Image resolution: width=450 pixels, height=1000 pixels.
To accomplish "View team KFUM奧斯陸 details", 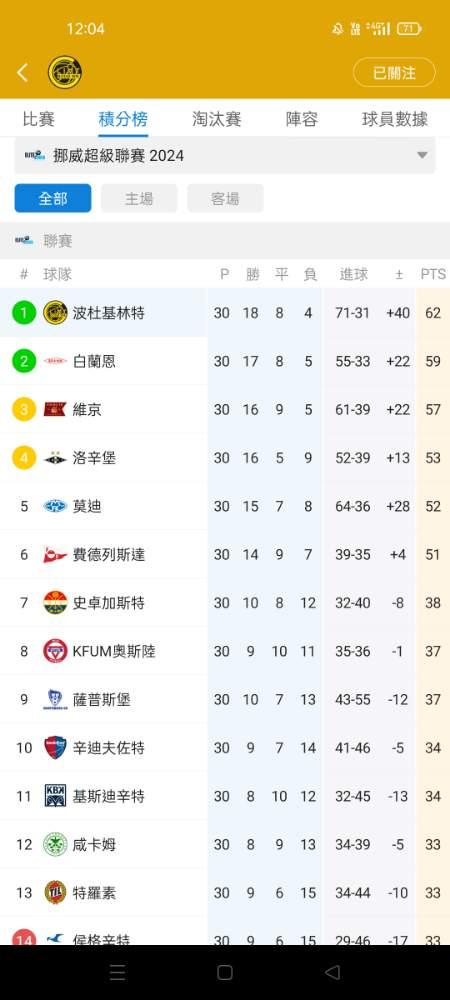I will (225, 651).
